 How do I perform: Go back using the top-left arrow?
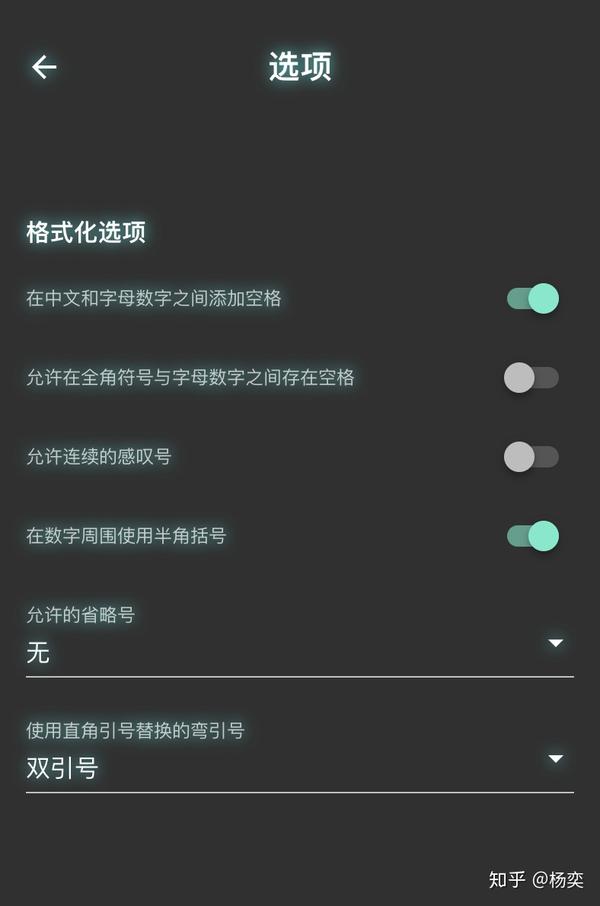[x=44, y=67]
